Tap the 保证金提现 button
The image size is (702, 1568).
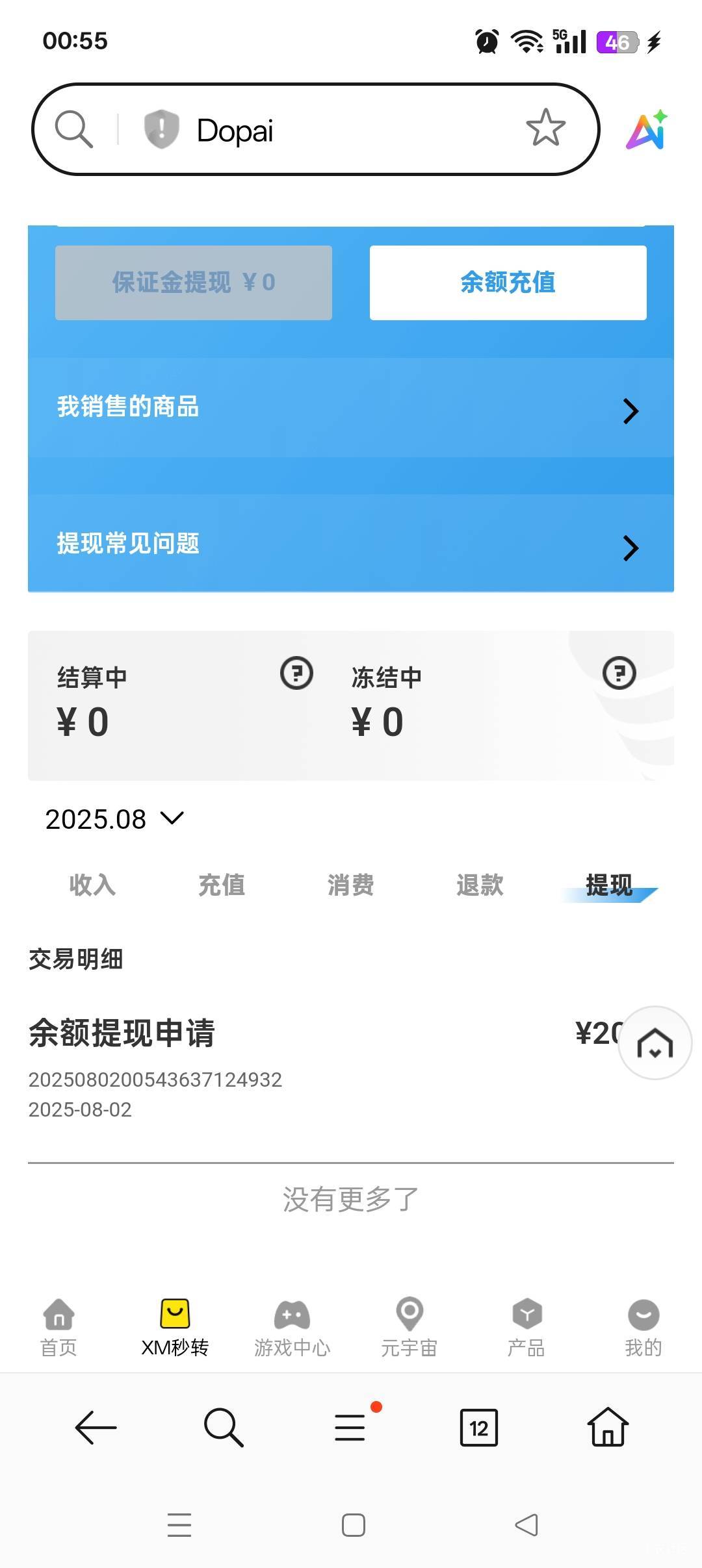pos(194,283)
